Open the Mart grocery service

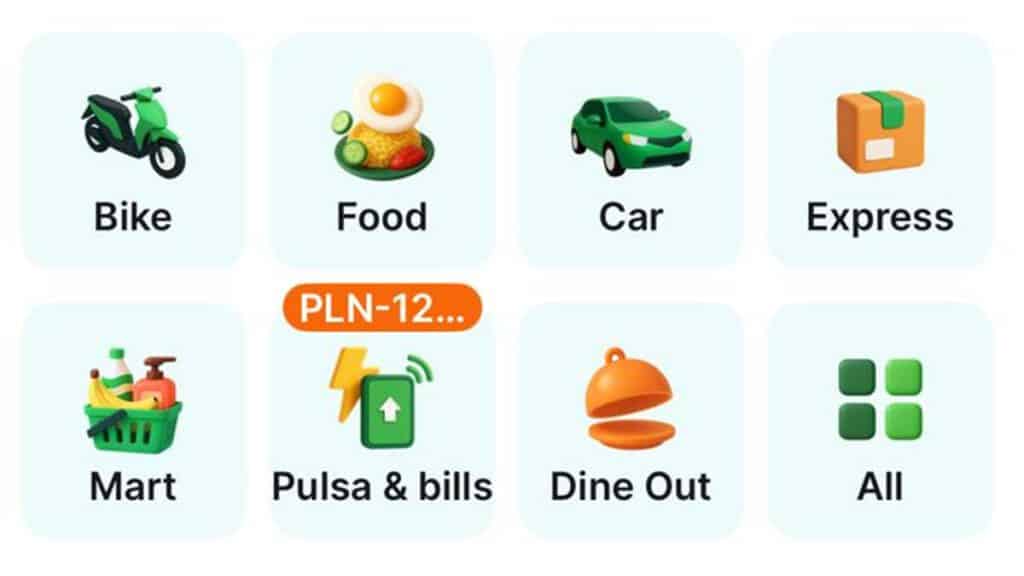(133, 420)
